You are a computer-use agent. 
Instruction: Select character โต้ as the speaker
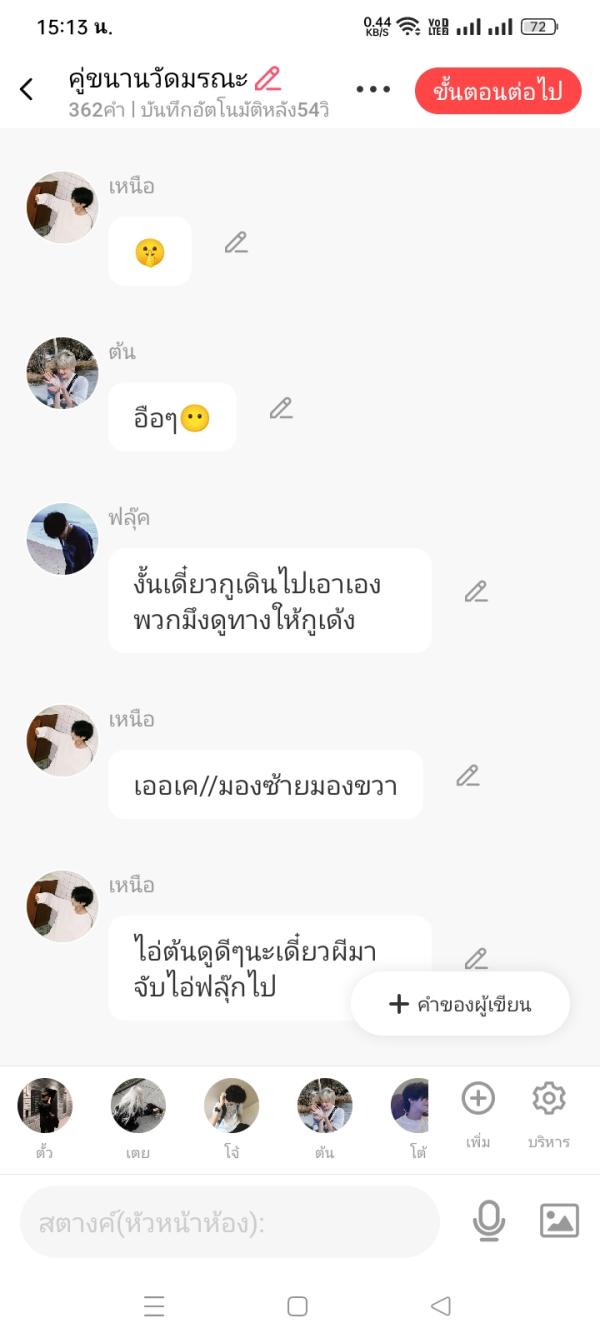412,1106
